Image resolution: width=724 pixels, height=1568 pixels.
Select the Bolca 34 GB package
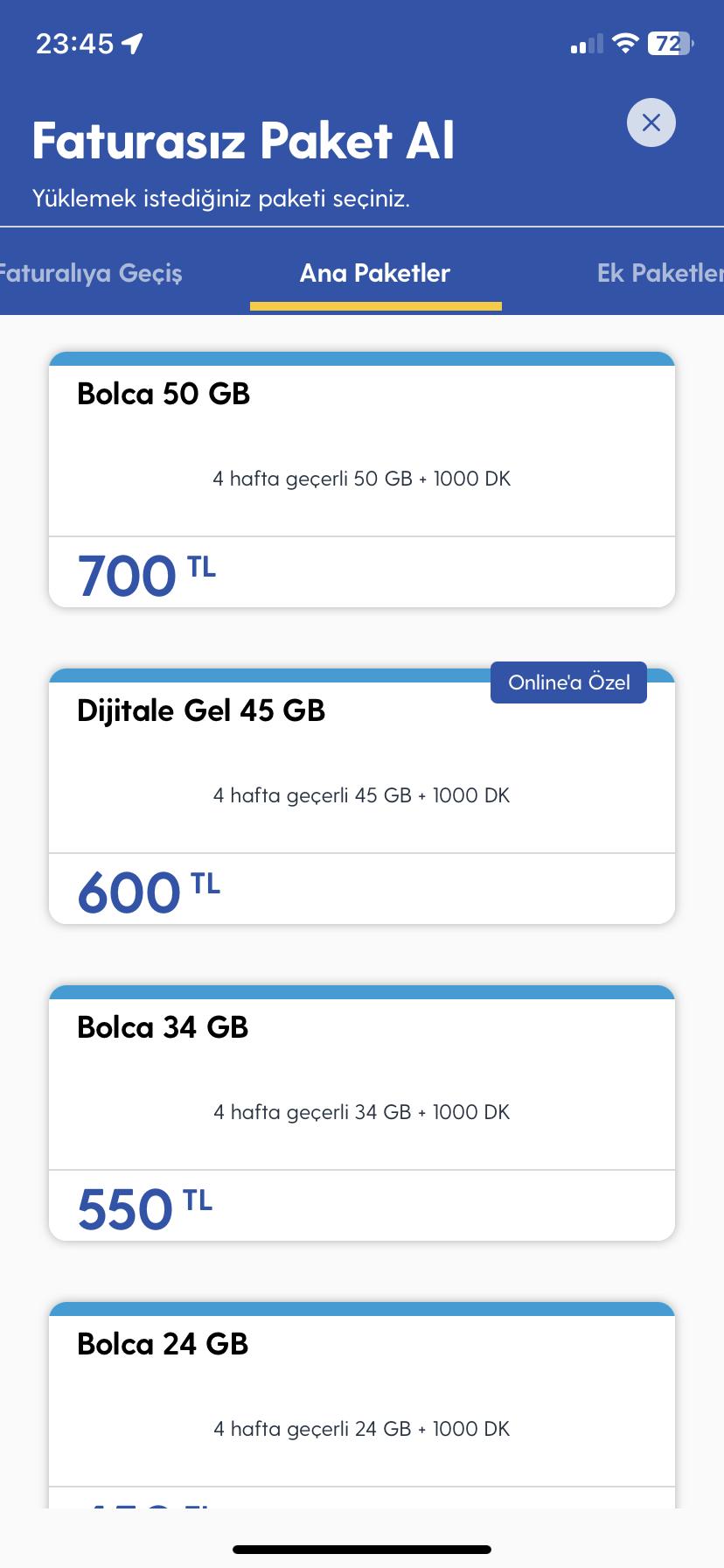(x=362, y=1110)
